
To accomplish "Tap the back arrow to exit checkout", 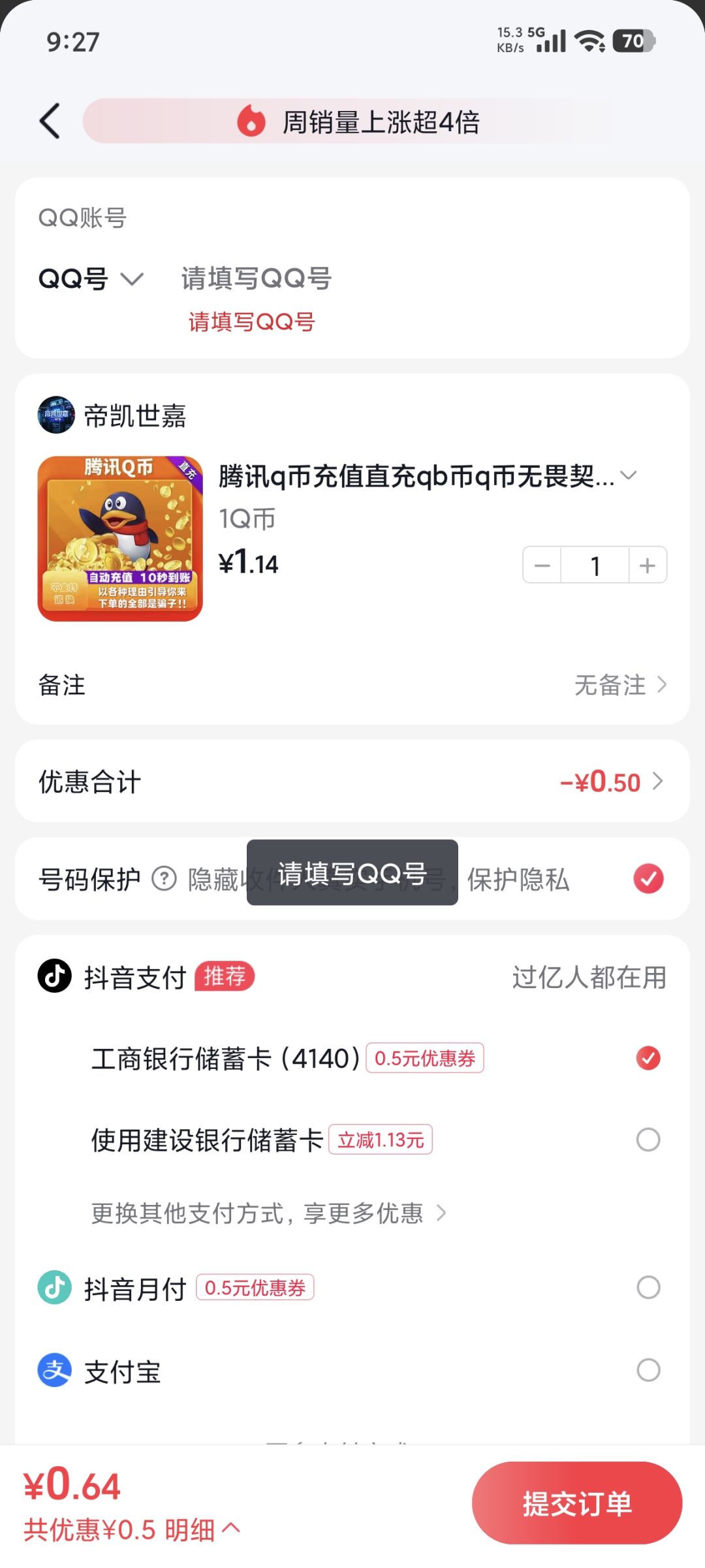I will coord(51,121).
